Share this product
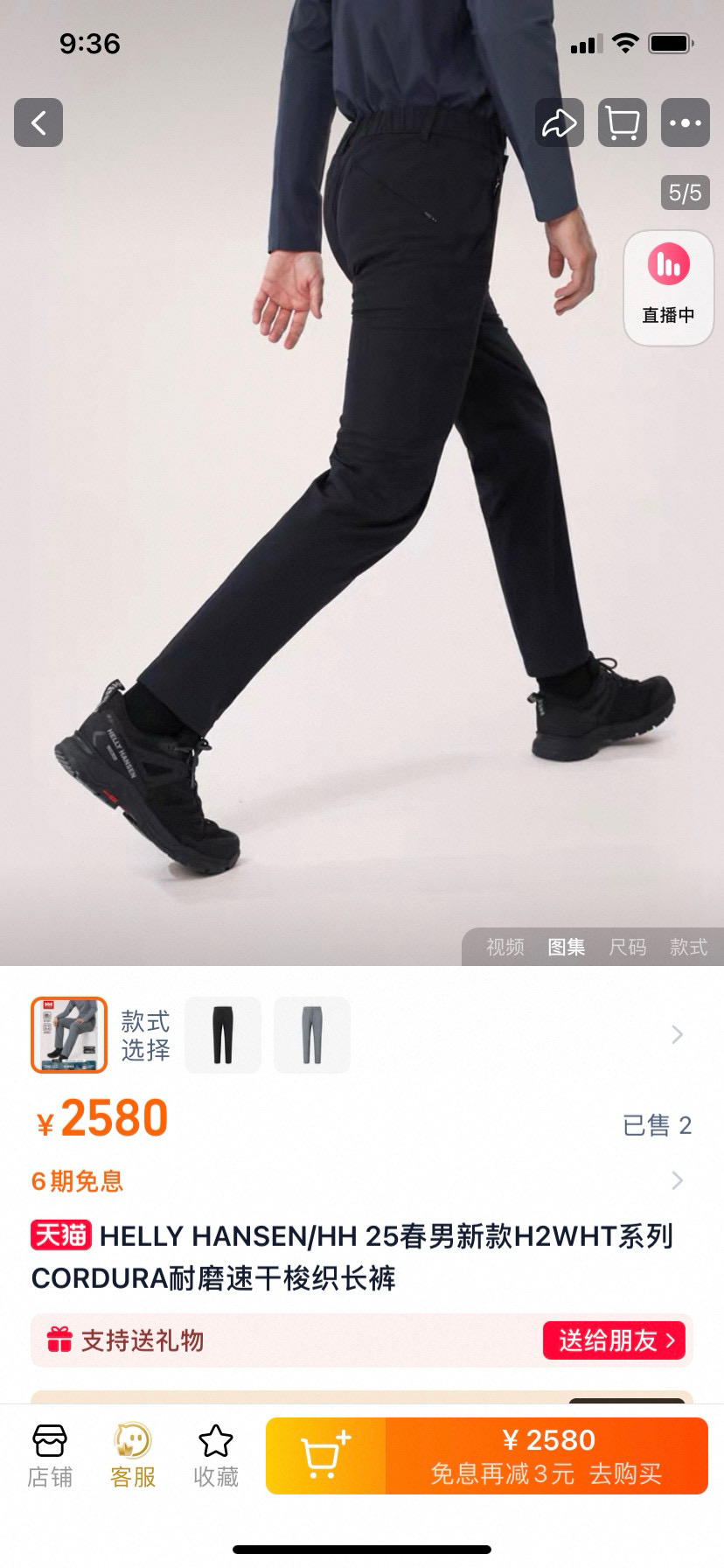The width and height of the screenshot is (724, 1568). click(x=559, y=122)
